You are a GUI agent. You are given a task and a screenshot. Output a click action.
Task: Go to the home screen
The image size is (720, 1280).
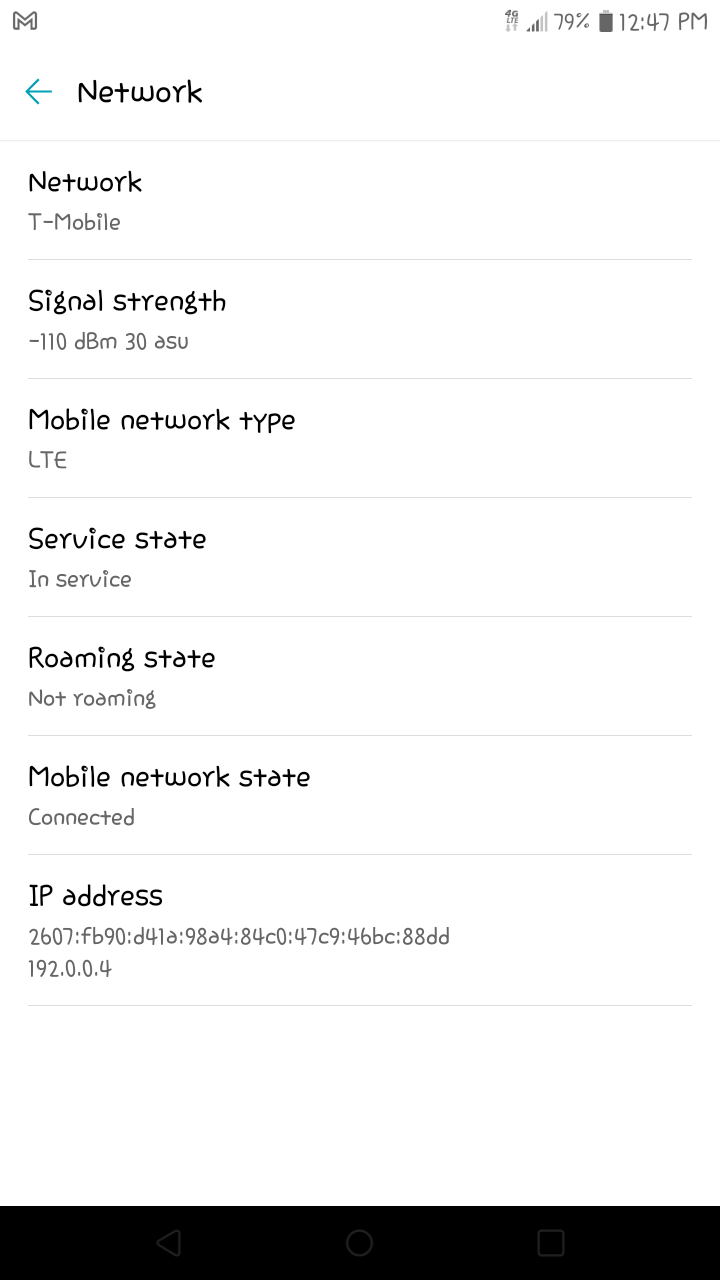click(x=359, y=1243)
